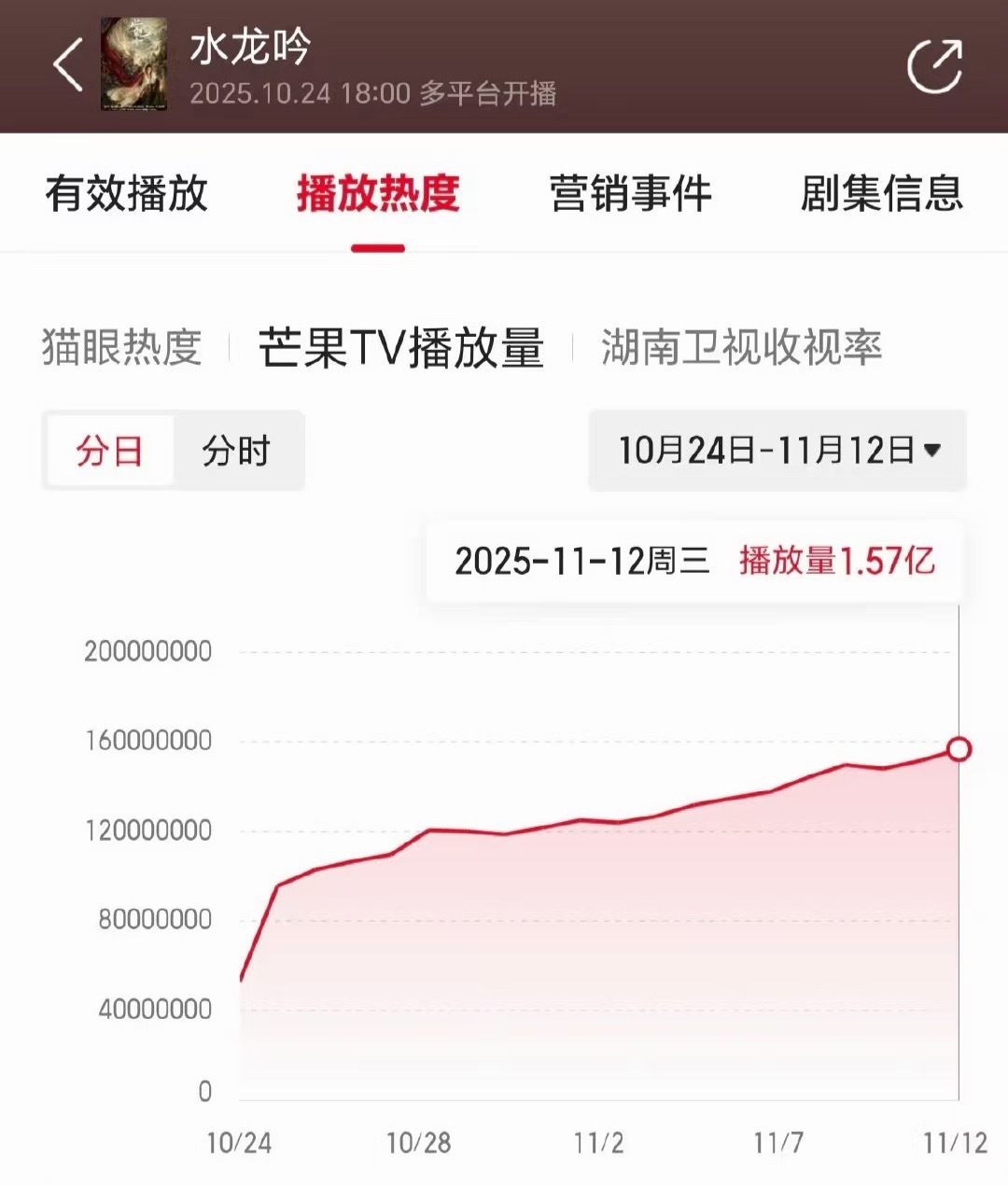Click the 2025-11-12周三 date label

pyautogui.click(x=581, y=561)
